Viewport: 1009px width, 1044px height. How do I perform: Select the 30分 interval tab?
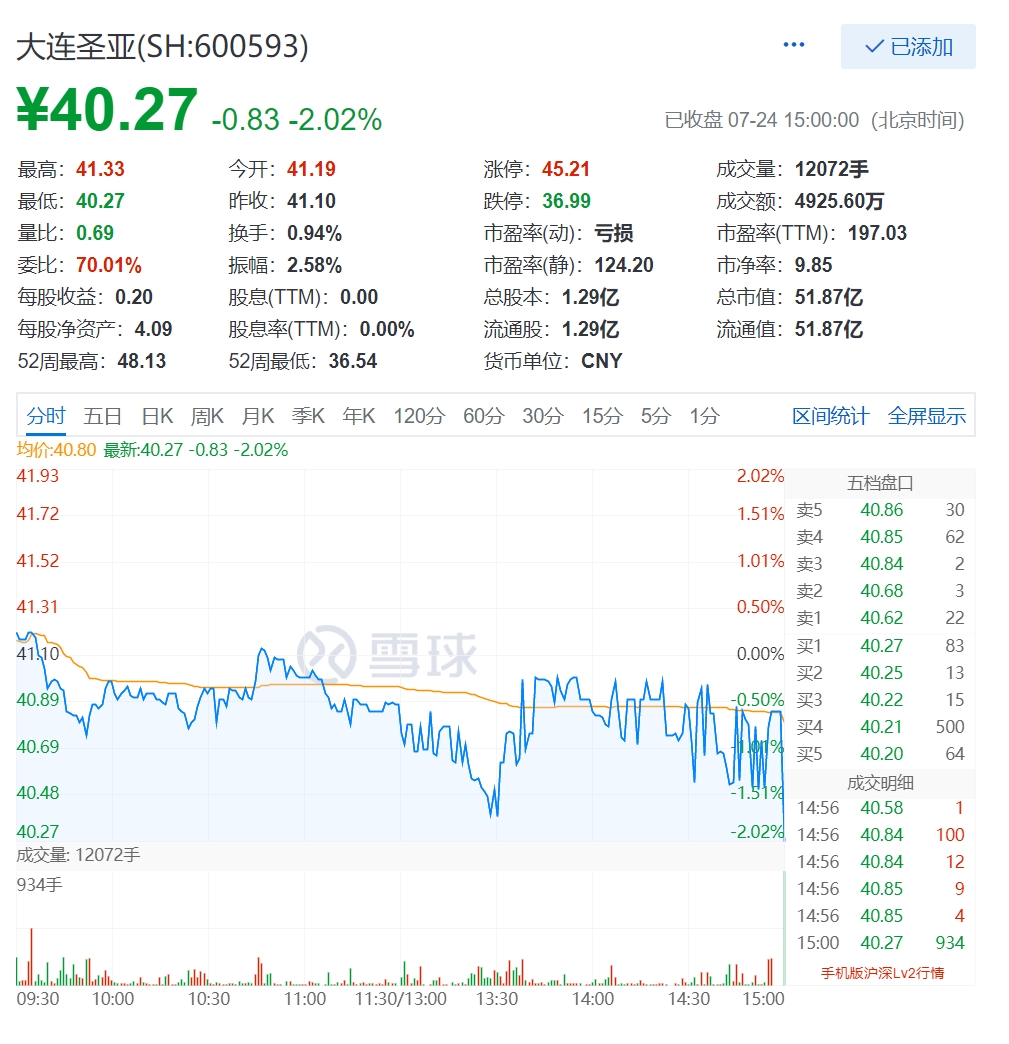(x=542, y=416)
